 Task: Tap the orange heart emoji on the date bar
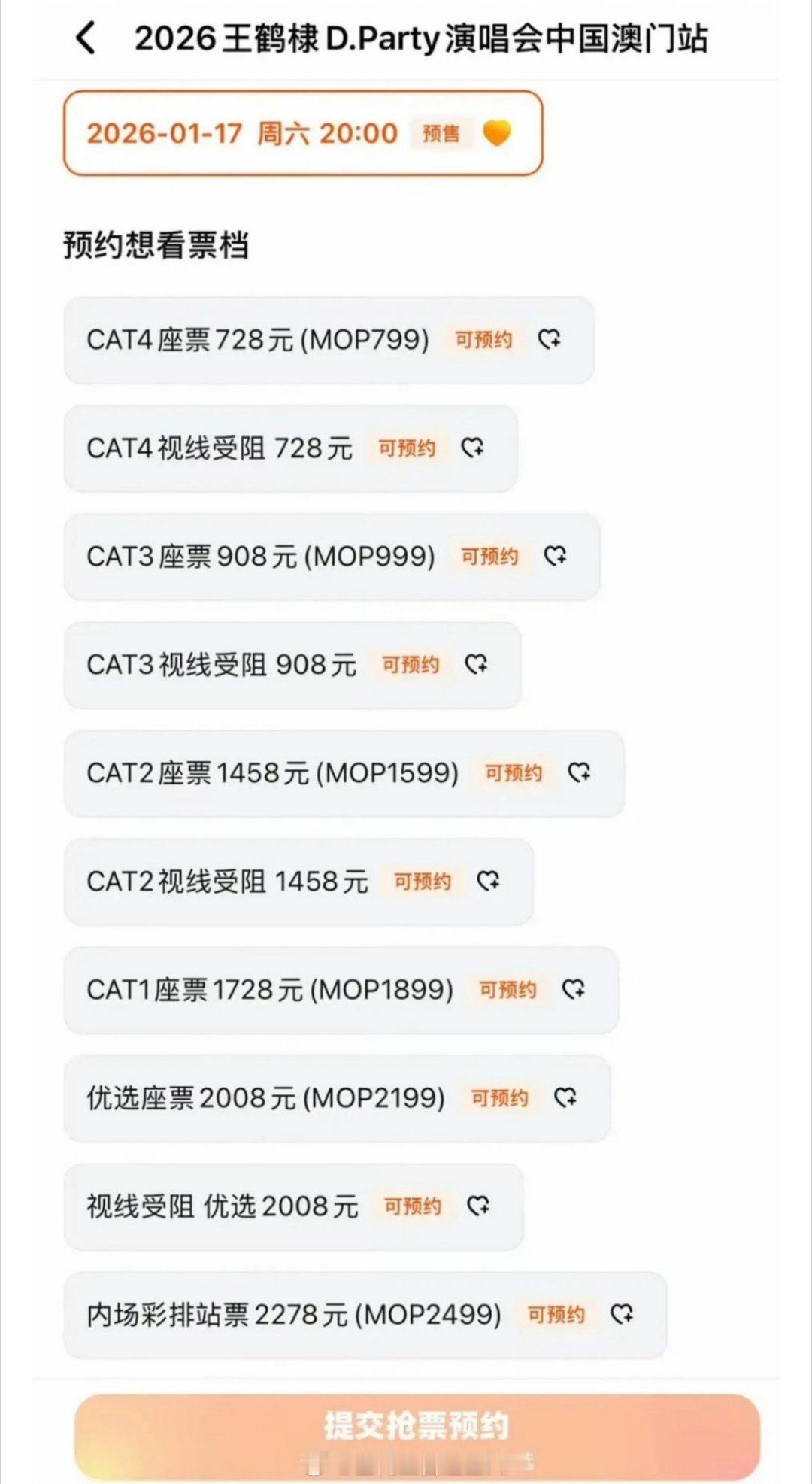click(x=497, y=133)
